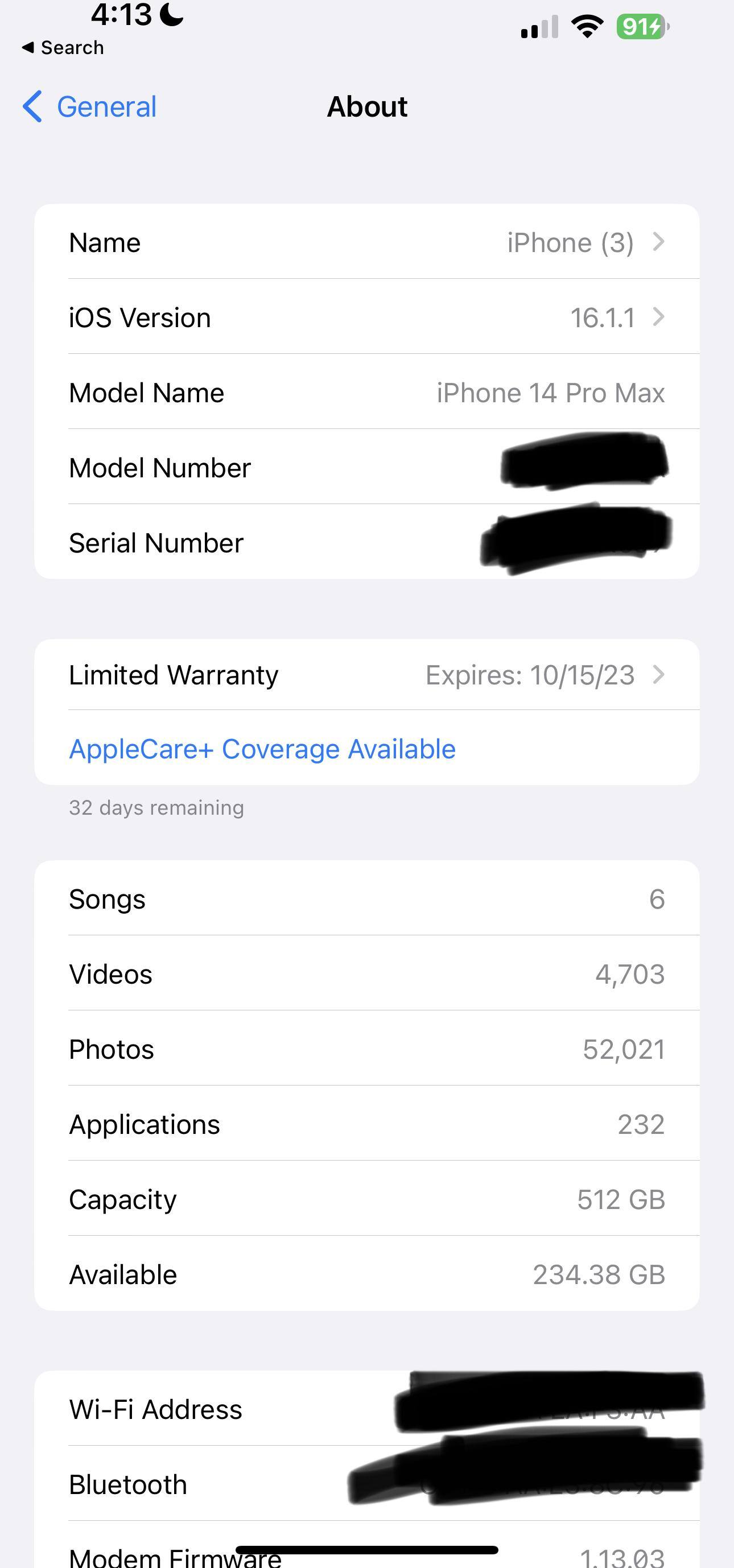Tap the Wi-Fi icon in status bar
Viewport: 734px width, 1568px height.
pos(586,27)
